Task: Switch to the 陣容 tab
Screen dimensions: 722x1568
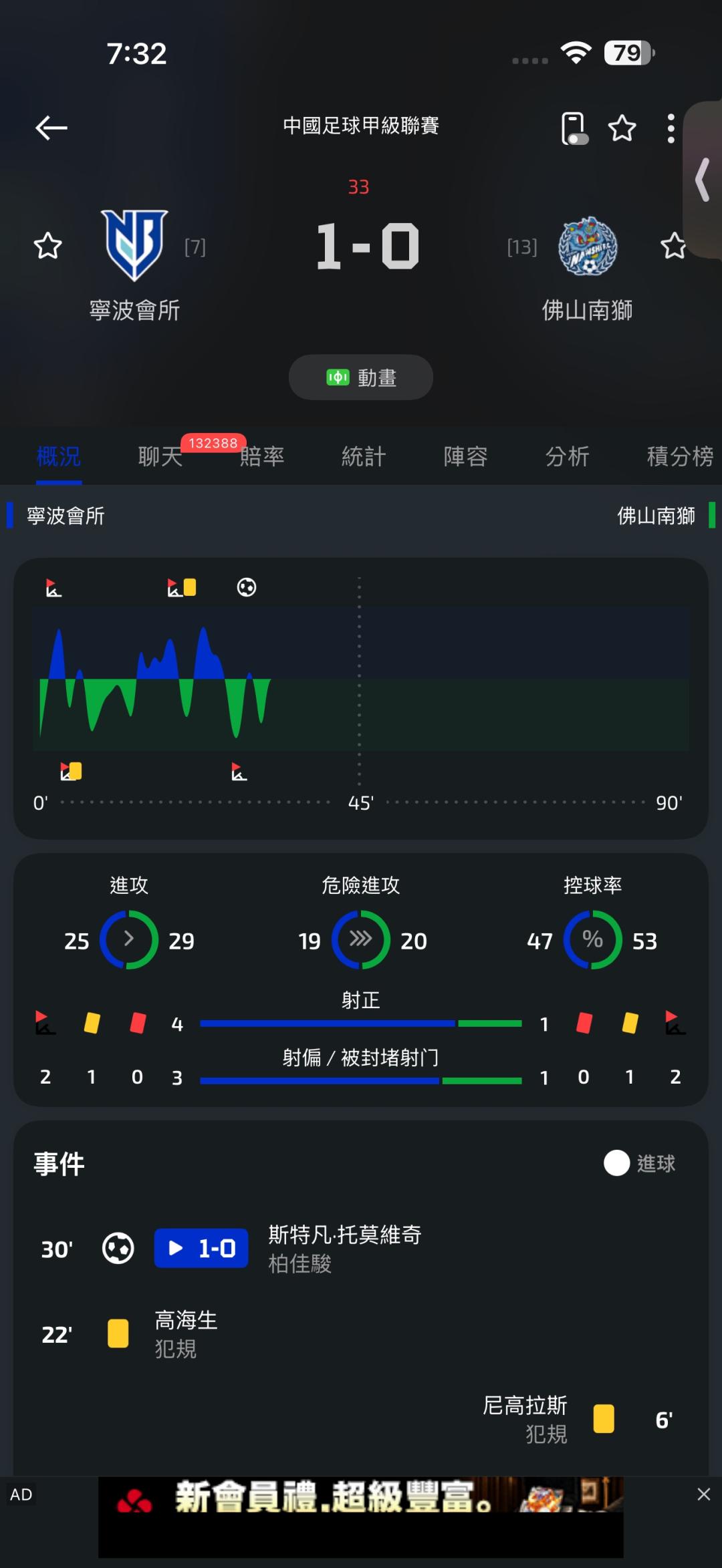Action: (x=465, y=456)
